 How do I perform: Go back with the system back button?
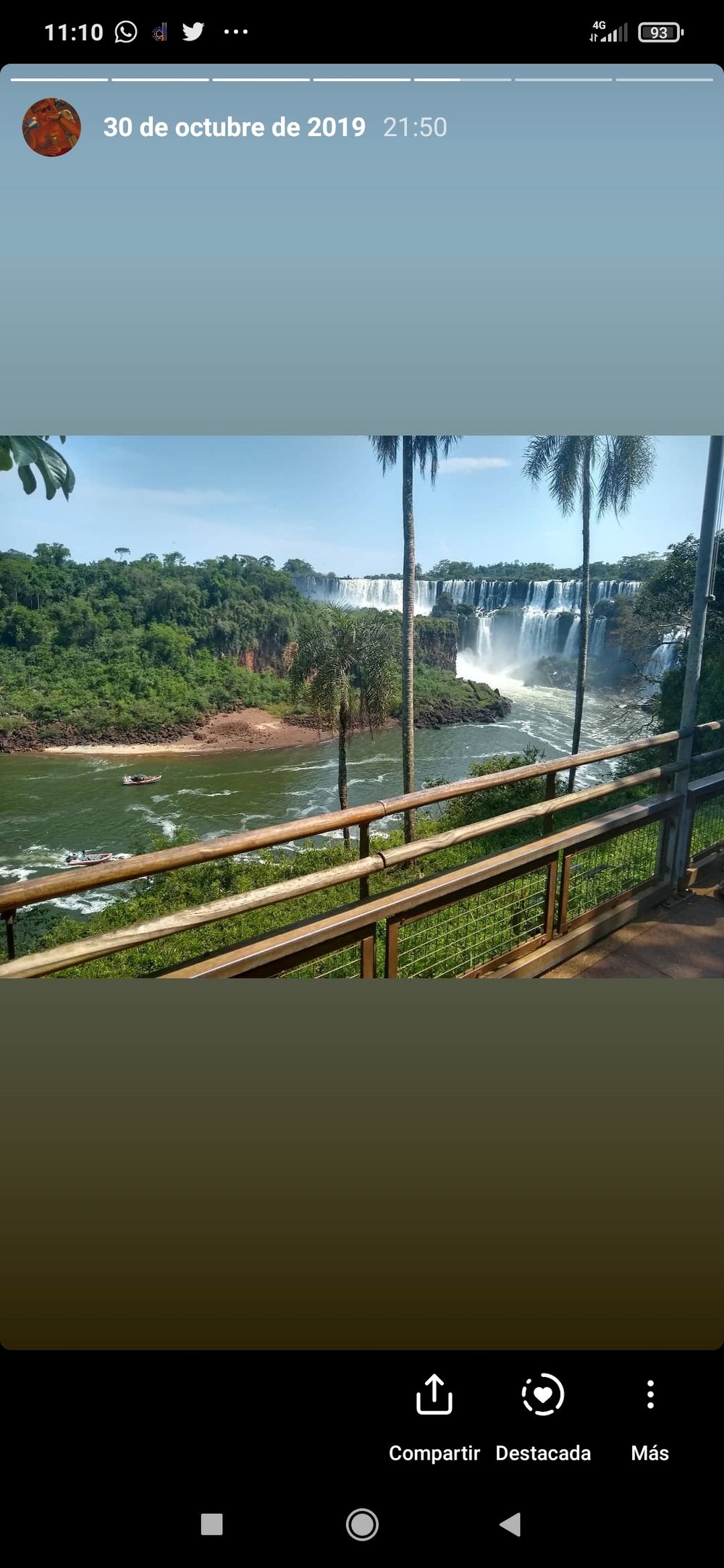pos(510,1524)
